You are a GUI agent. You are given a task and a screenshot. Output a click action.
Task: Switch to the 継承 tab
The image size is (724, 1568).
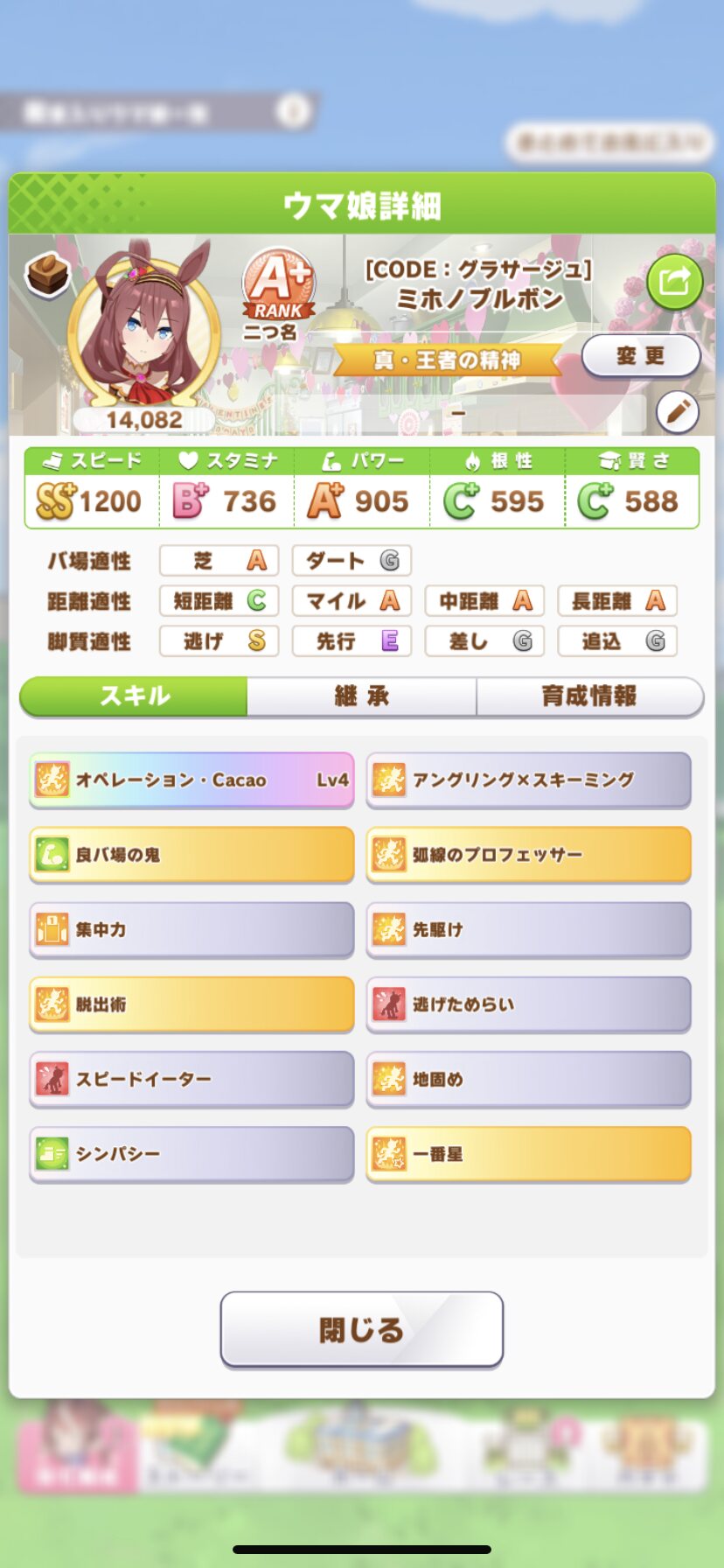[362, 696]
